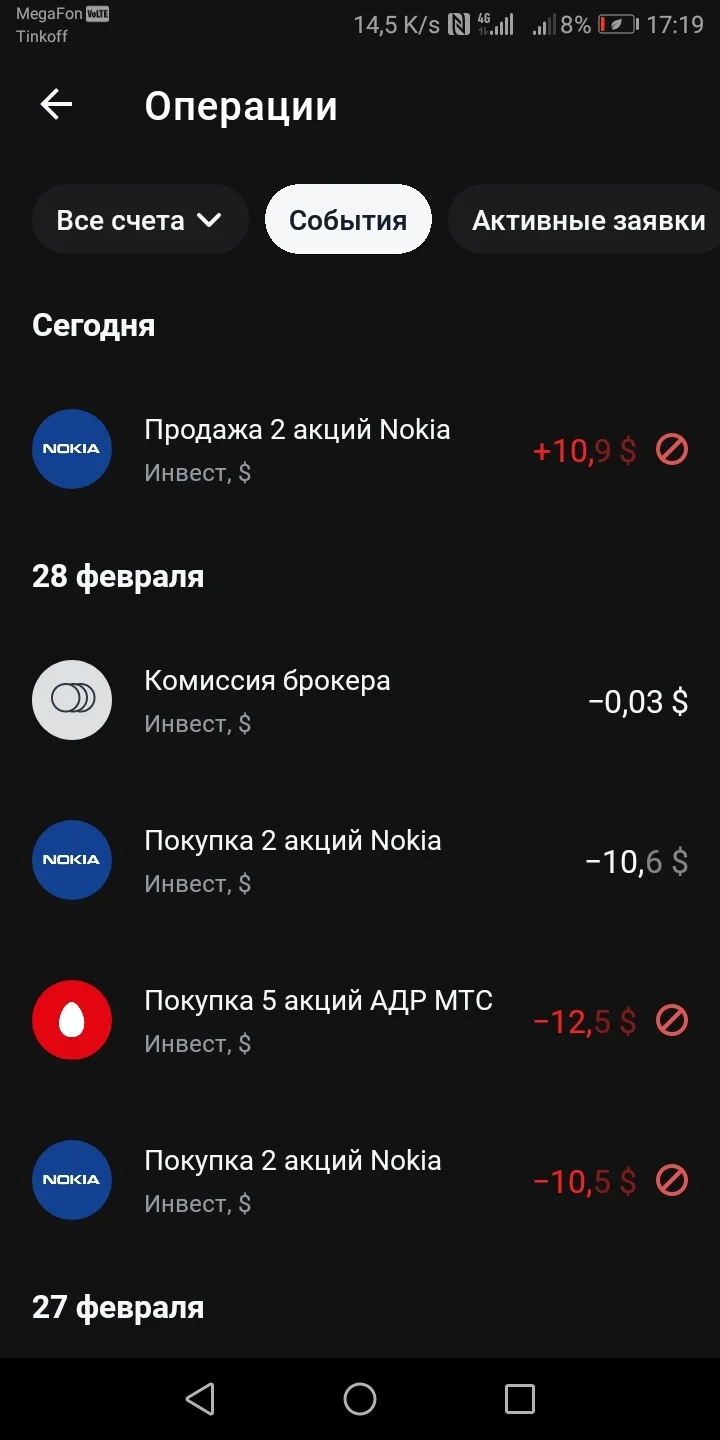
Task: Open cancelled Nokia purchase for −10,5 $
Action: point(360,1180)
